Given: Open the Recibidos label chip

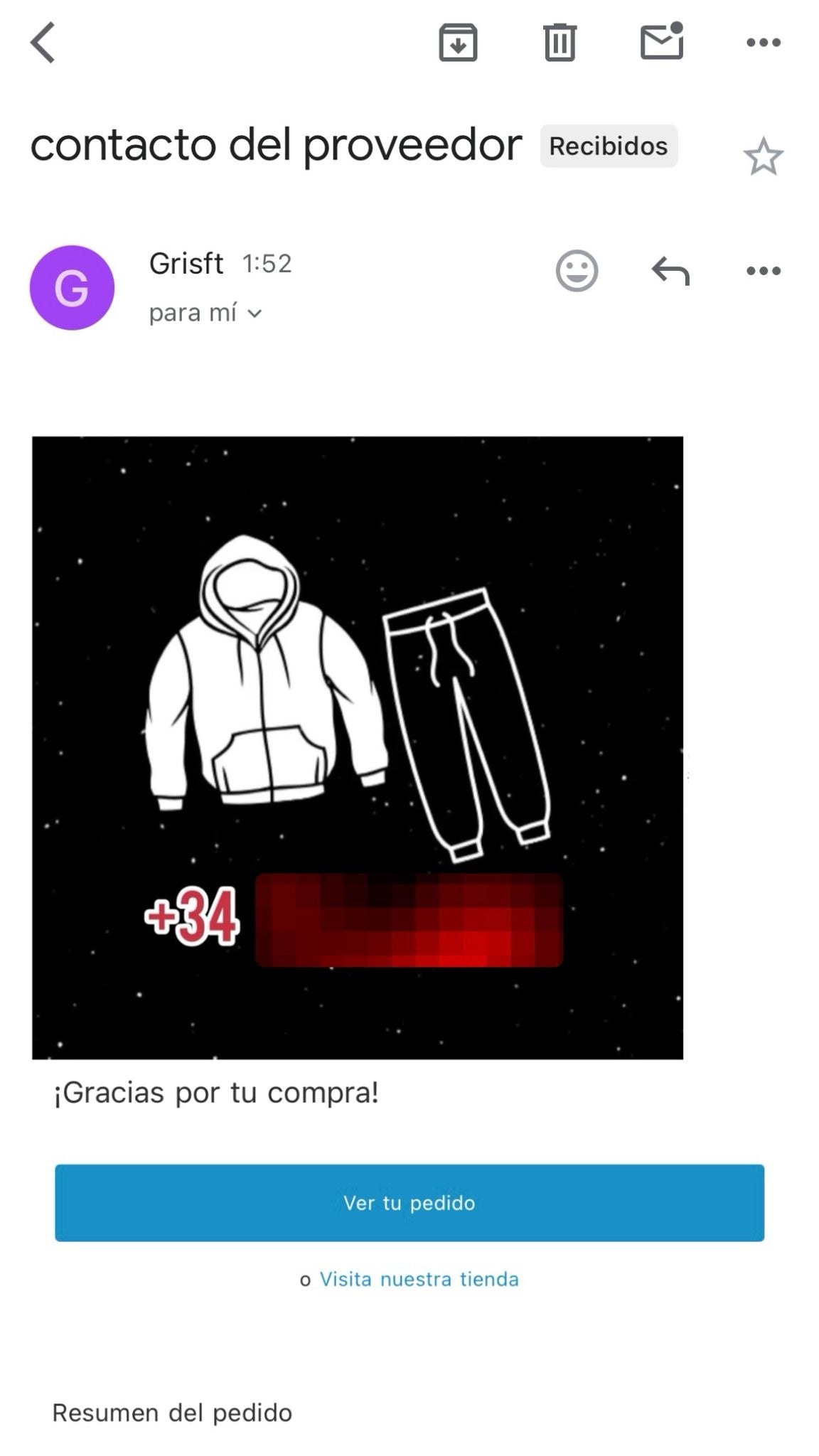Looking at the screenshot, I should 608,146.
